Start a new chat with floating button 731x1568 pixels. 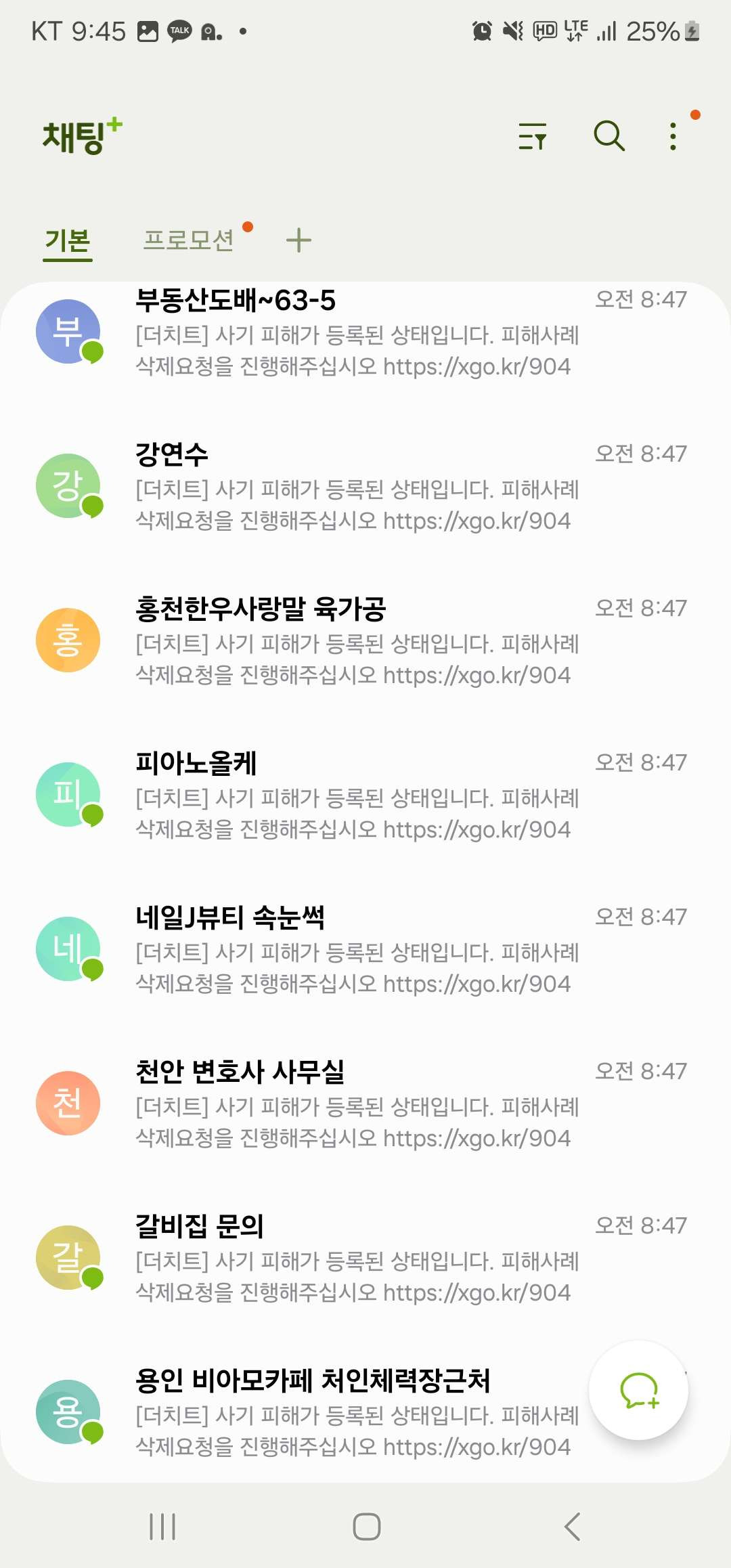coord(639,1391)
